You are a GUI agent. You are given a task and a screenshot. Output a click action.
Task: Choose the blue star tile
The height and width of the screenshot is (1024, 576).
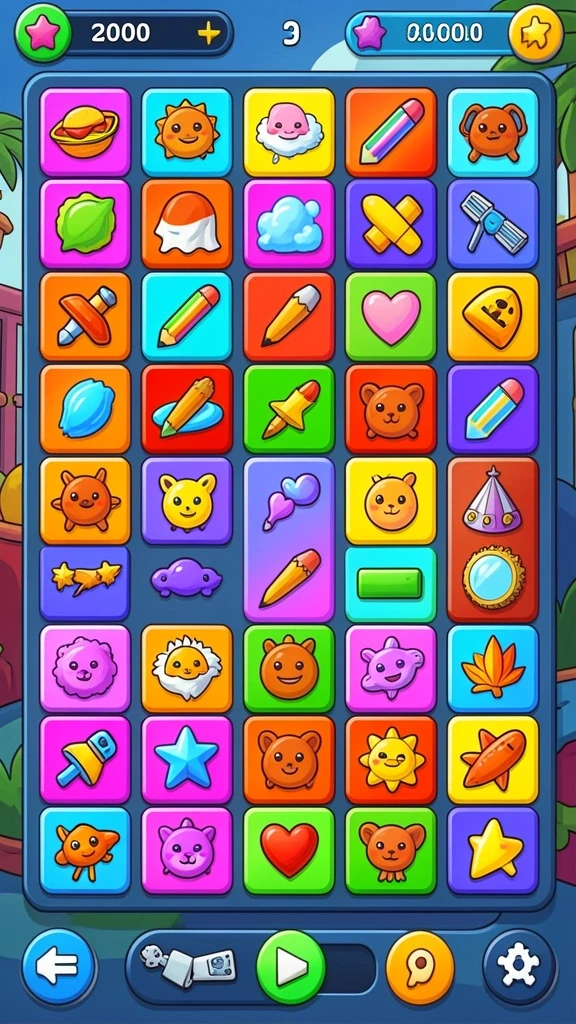(187, 760)
